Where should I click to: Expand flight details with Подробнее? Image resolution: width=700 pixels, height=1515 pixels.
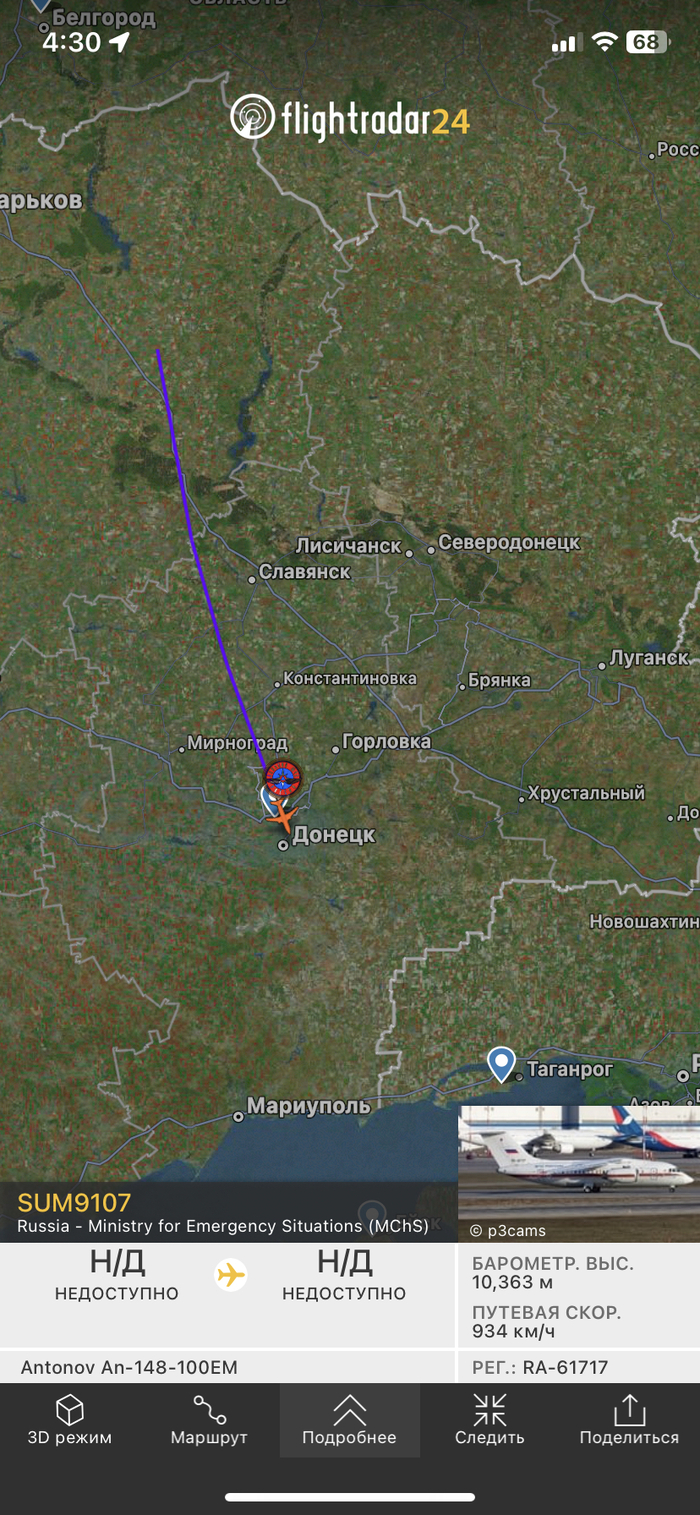tap(349, 1421)
